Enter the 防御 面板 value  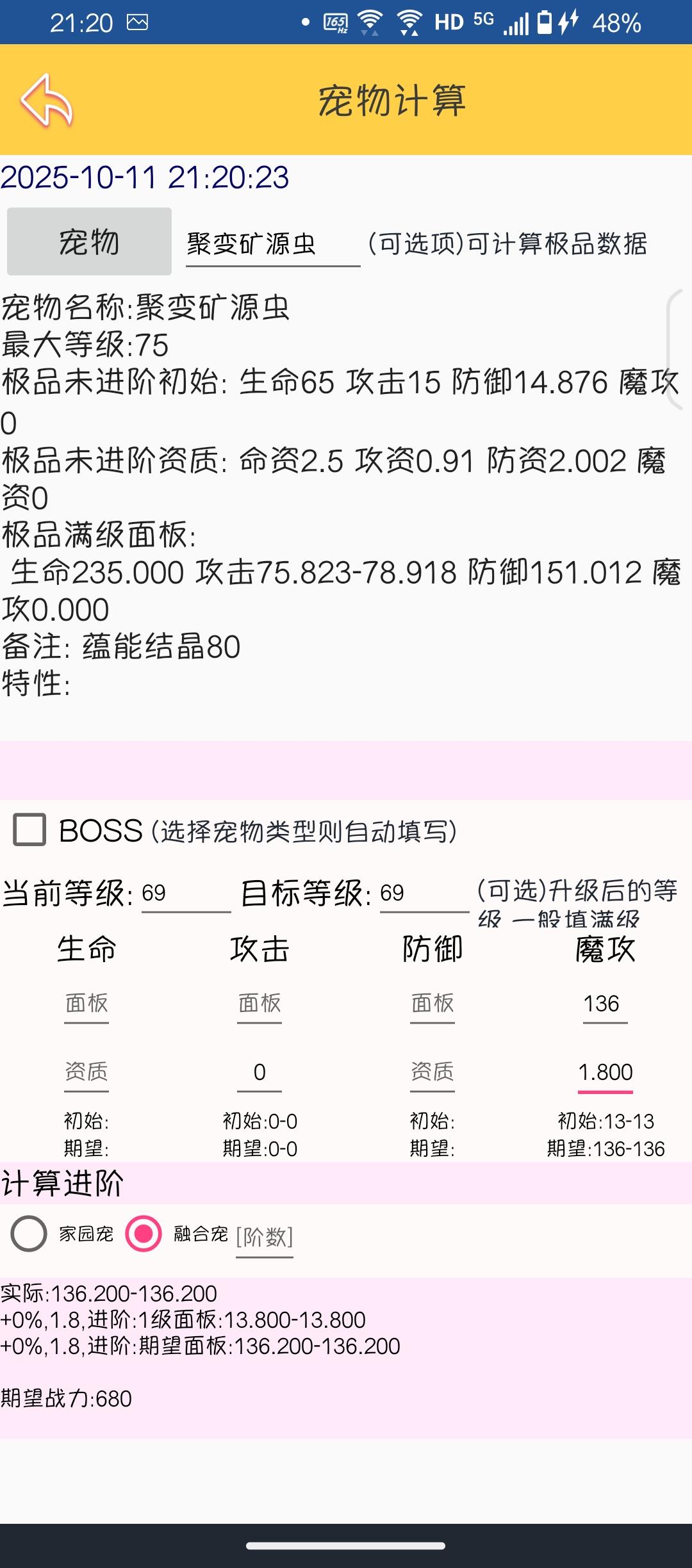pos(432,1004)
